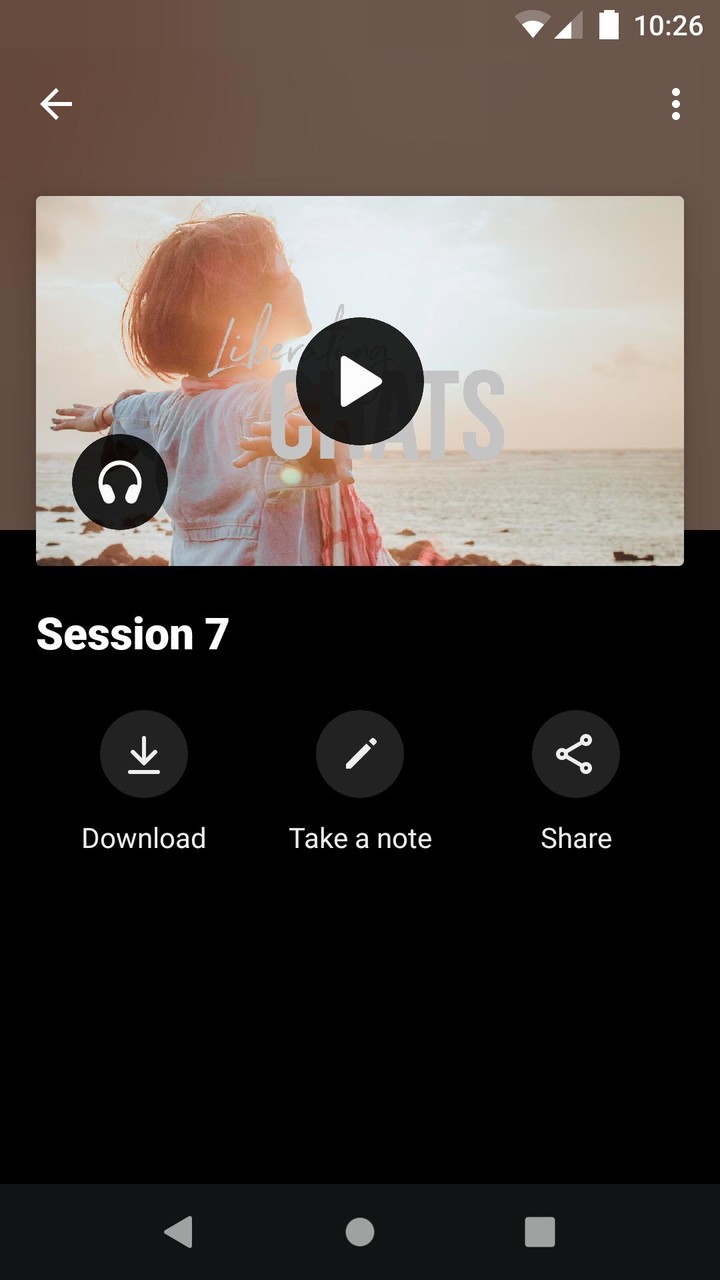Play the Session 7 video
This screenshot has height=1280, width=720.
coord(360,381)
